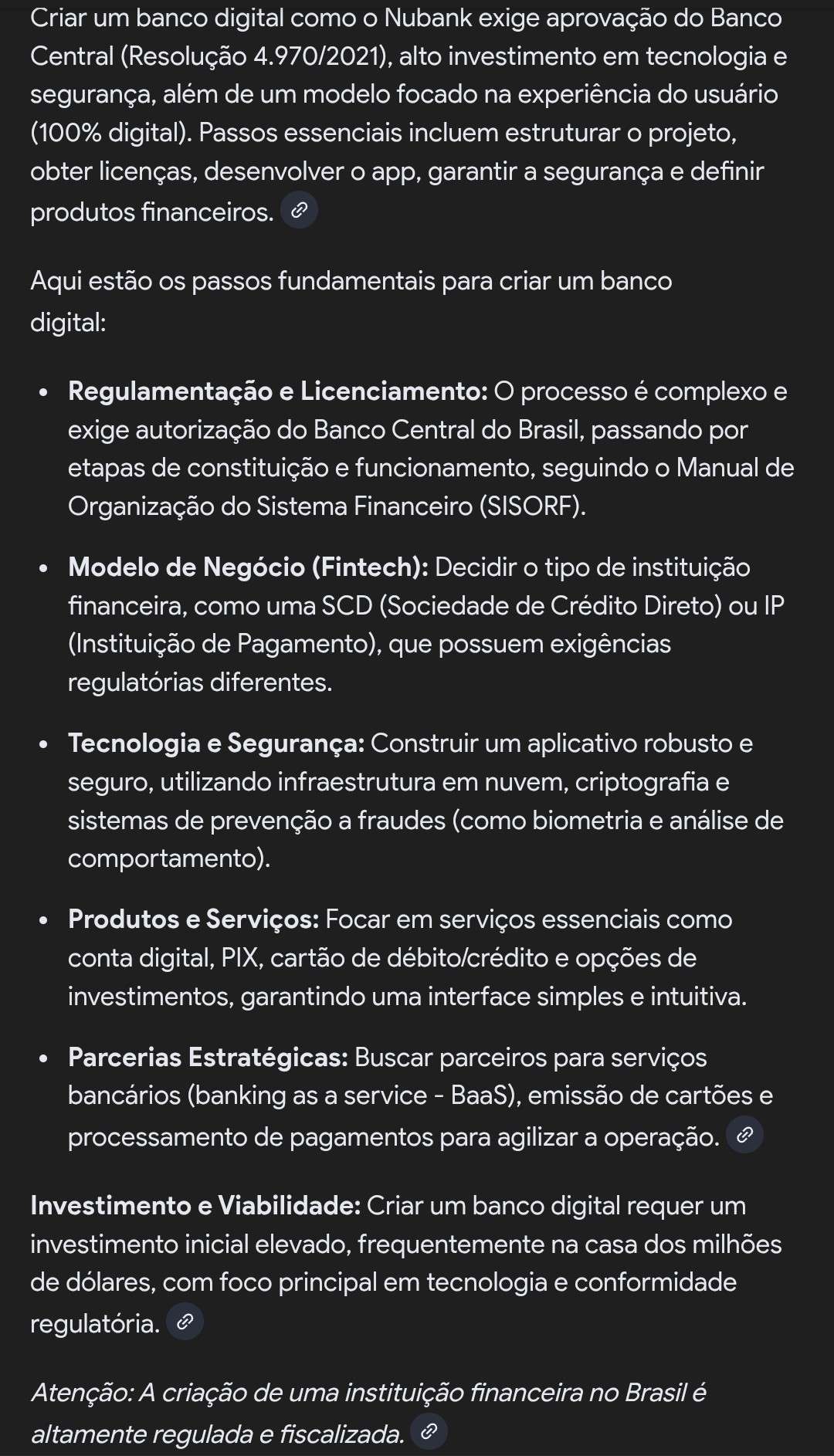The width and height of the screenshot is (834, 1456).
Task: Tap source link after "agilizar a operação."
Action: point(744,1135)
